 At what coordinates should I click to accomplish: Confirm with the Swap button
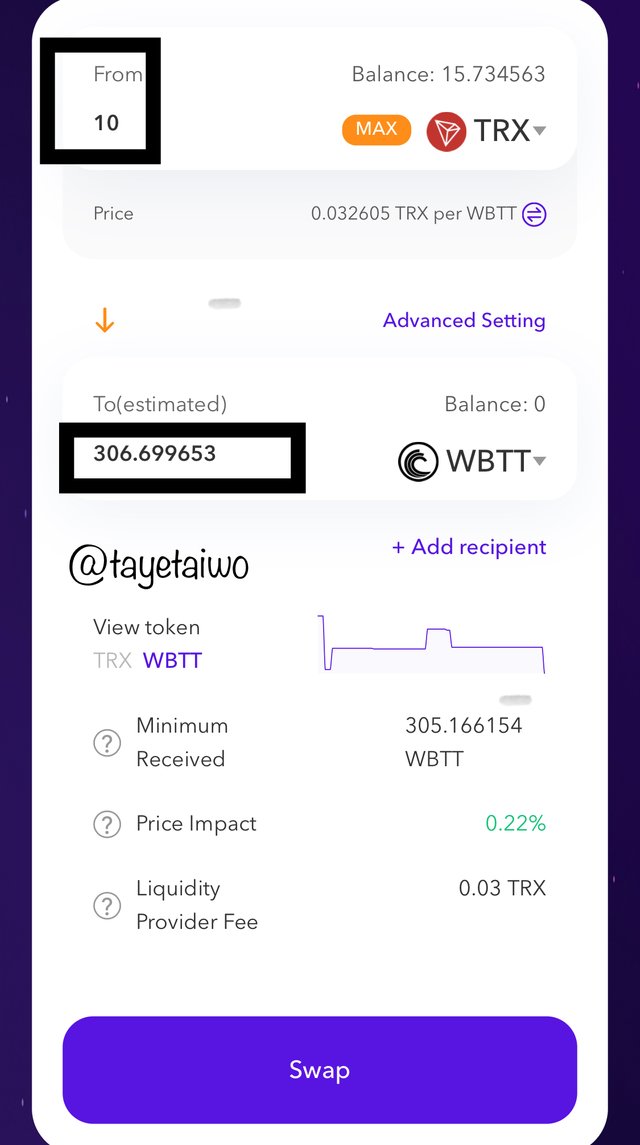coord(320,1070)
